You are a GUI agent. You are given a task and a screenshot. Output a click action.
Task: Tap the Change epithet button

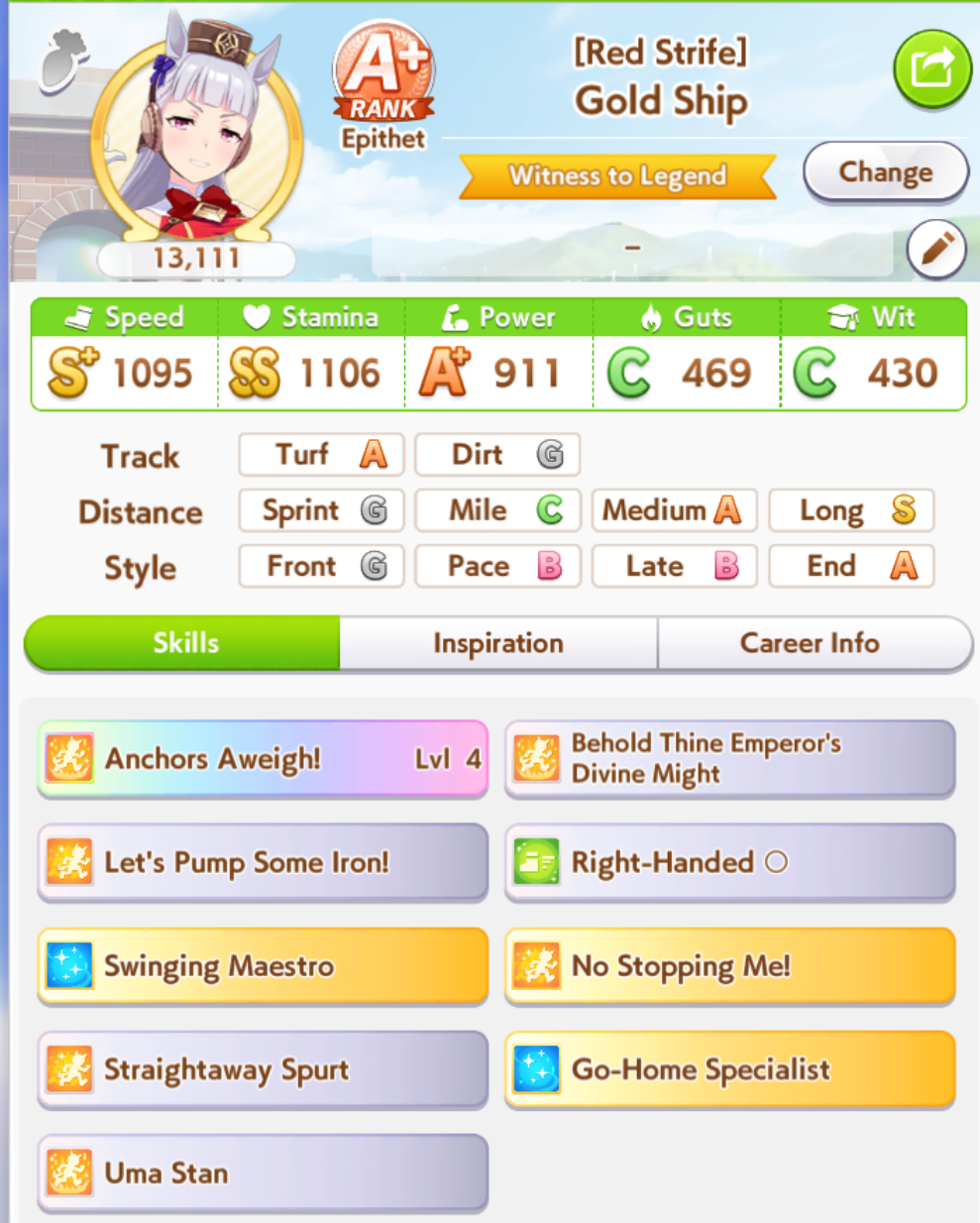[x=885, y=172]
